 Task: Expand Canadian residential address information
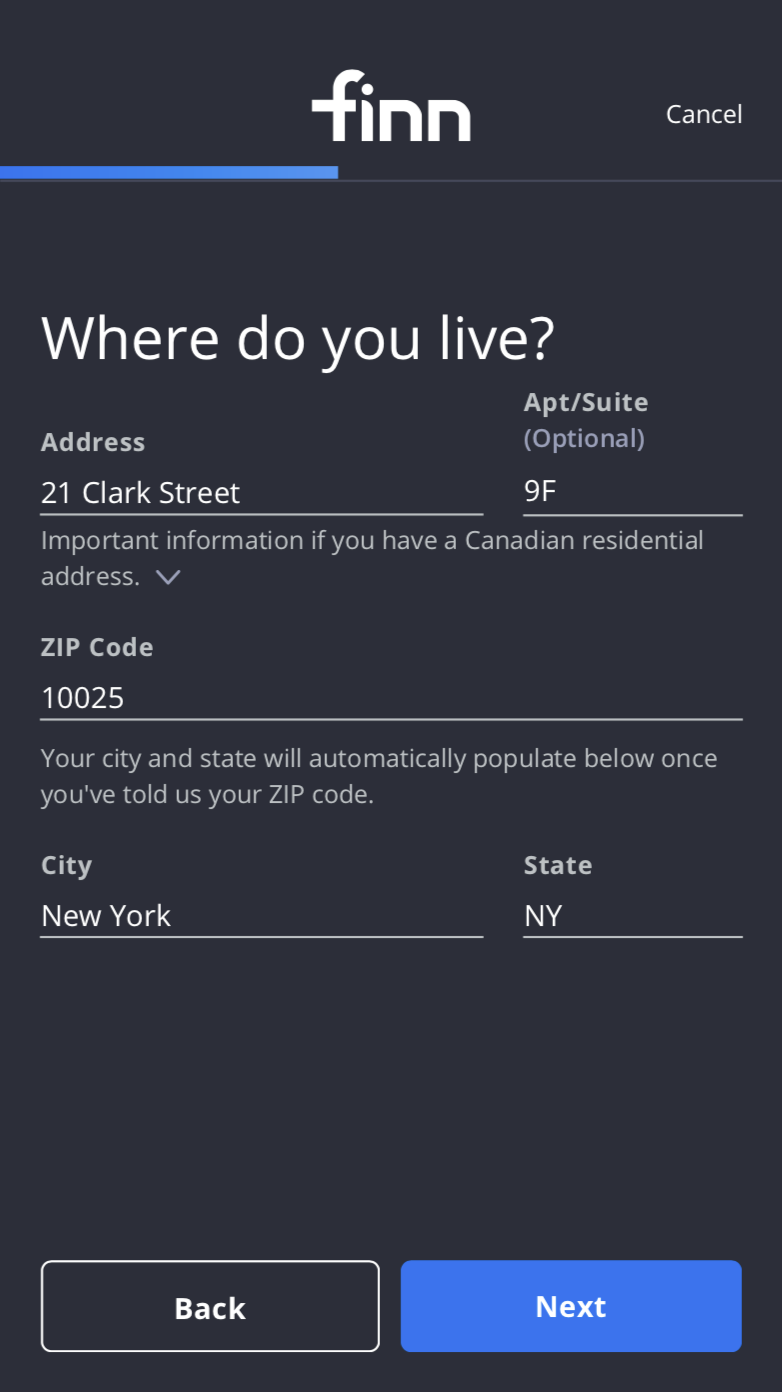pyautogui.click(x=168, y=577)
